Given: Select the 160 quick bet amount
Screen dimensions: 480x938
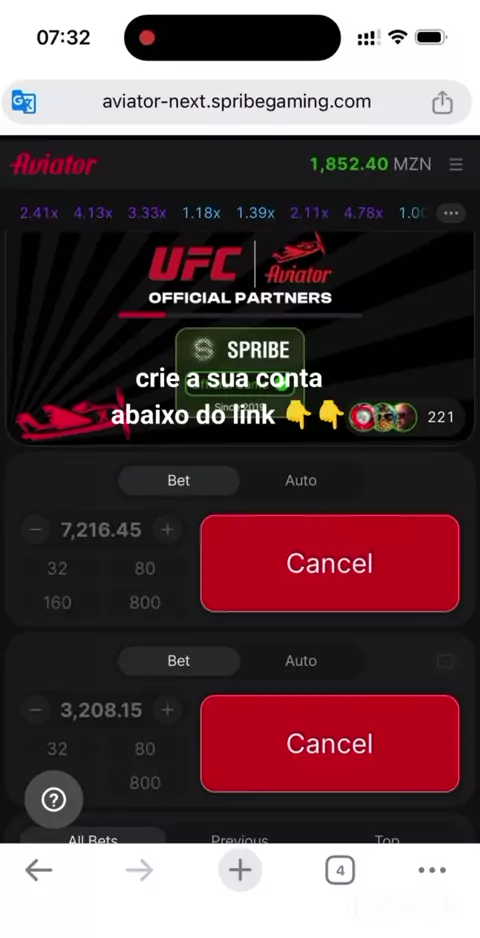Looking at the screenshot, I should 57,602.
